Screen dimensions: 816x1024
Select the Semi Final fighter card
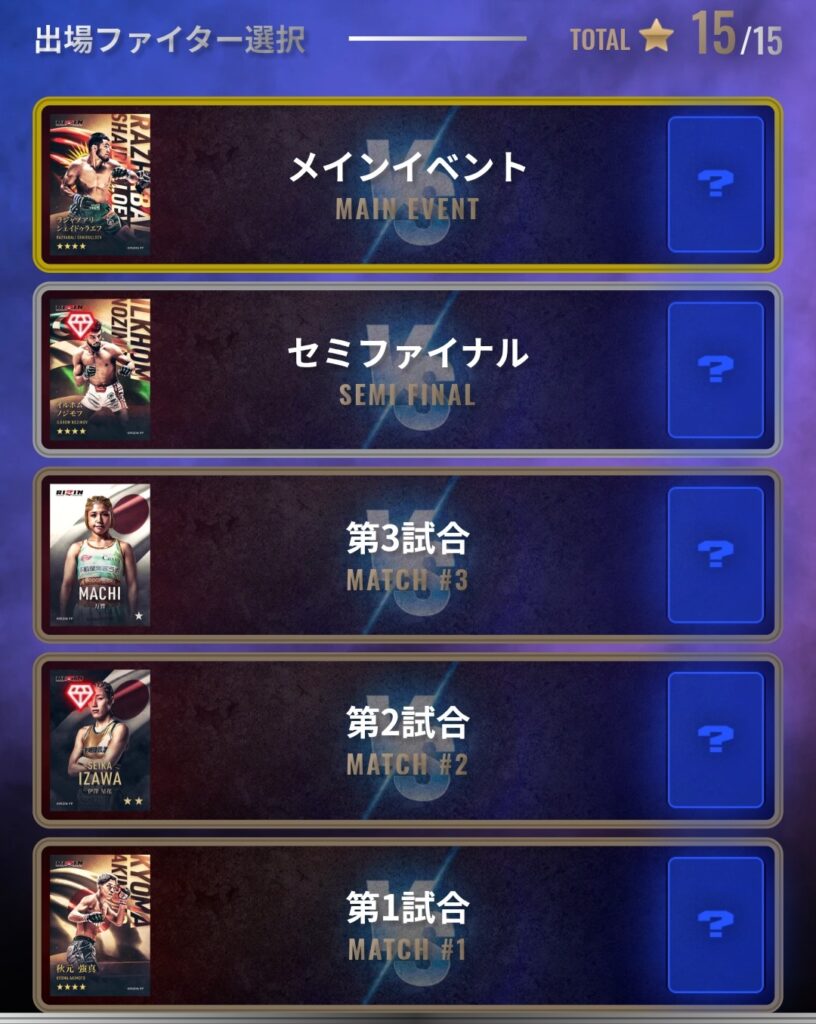click(x=100, y=369)
